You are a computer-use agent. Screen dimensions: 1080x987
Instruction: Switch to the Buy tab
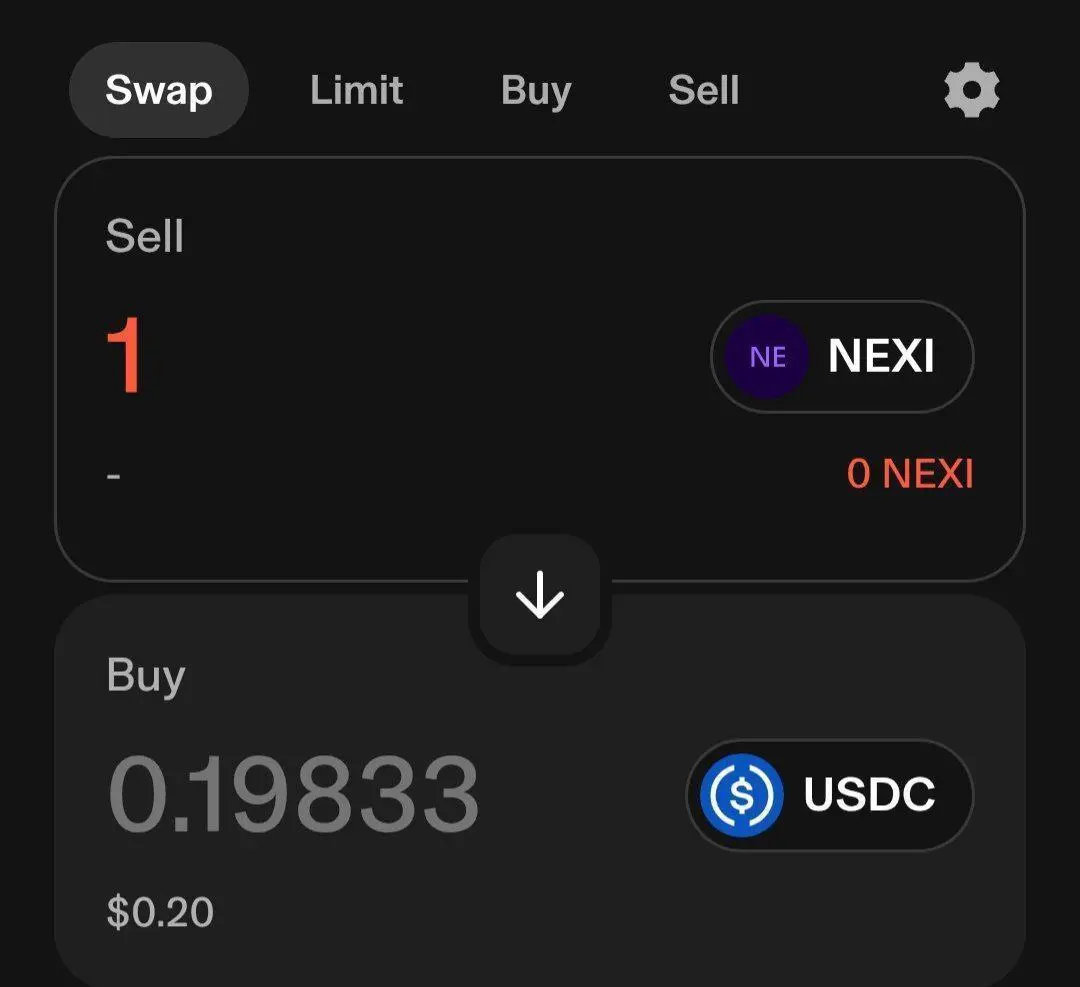point(536,91)
